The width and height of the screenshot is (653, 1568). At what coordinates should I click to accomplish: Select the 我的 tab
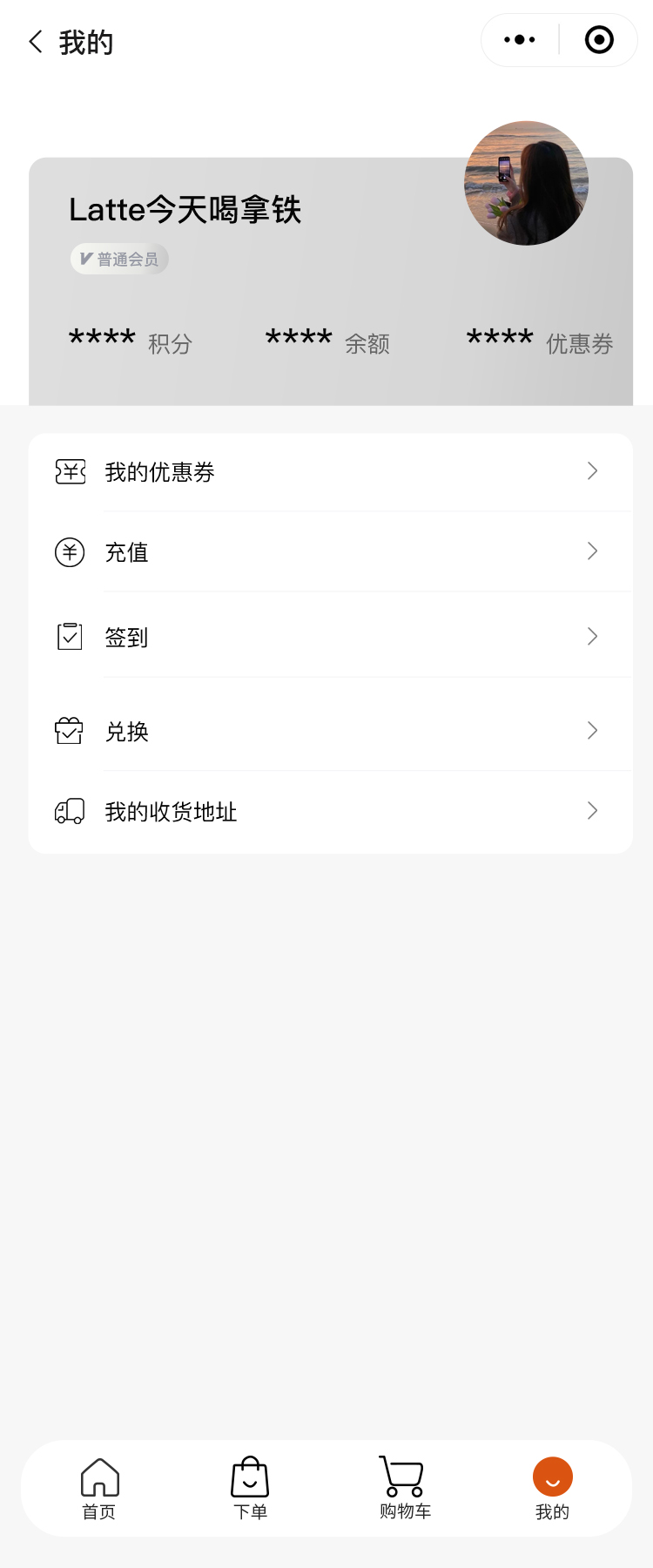552,1489
